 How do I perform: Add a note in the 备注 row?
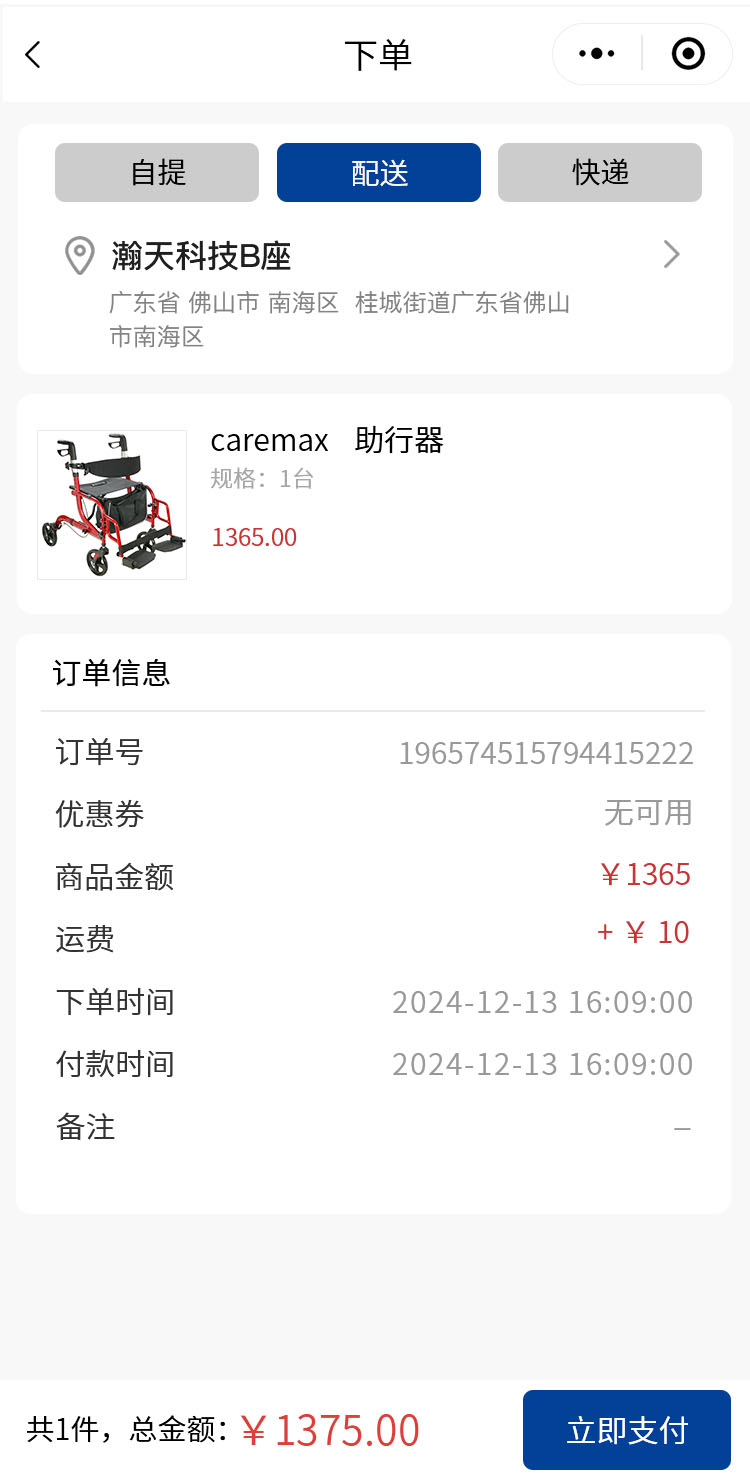[x=375, y=1128]
